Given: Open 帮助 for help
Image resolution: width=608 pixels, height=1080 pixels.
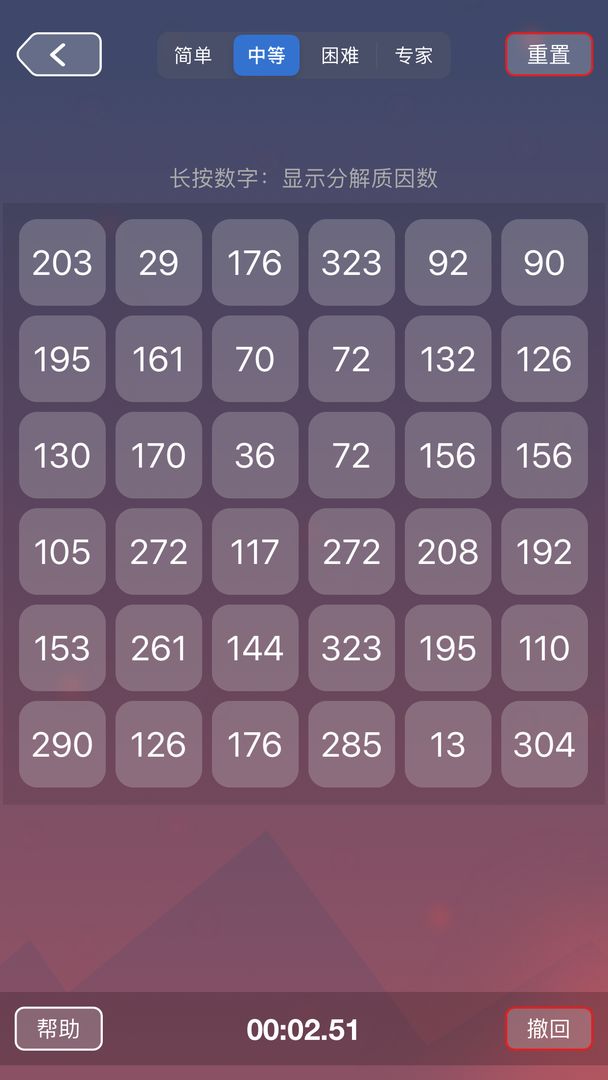Looking at the screenshot, I should click(x=59, y=1028).
